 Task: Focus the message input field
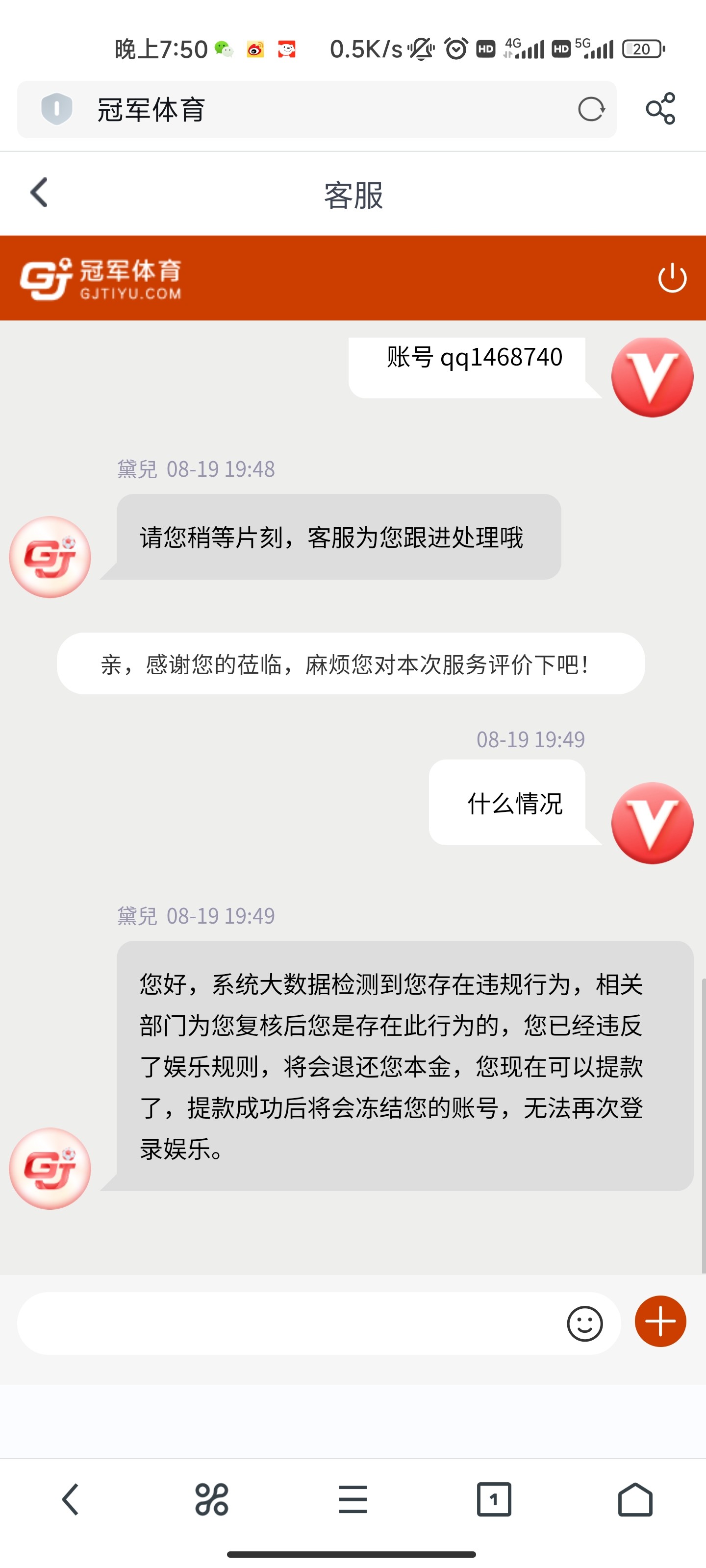click(x=286, y=1323)
